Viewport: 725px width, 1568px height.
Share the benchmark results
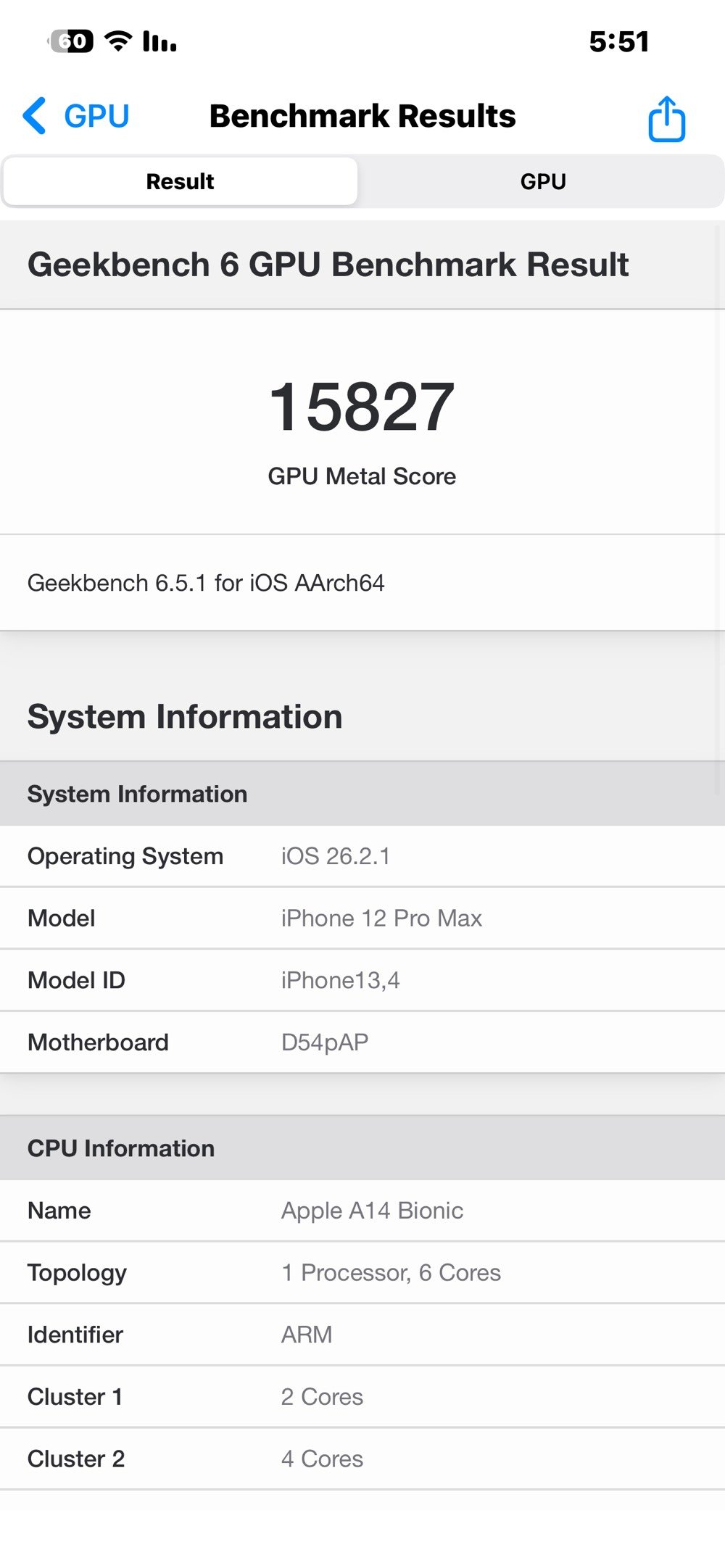[x=666, y=119]
